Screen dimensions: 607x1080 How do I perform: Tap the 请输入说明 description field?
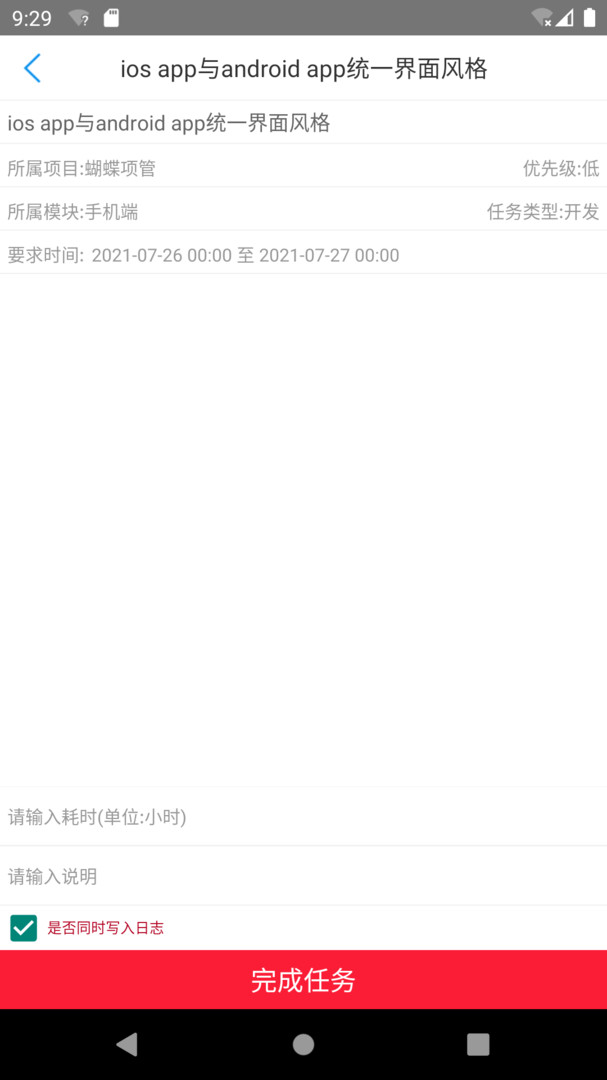pyautogui.click(x=303, y=876)
